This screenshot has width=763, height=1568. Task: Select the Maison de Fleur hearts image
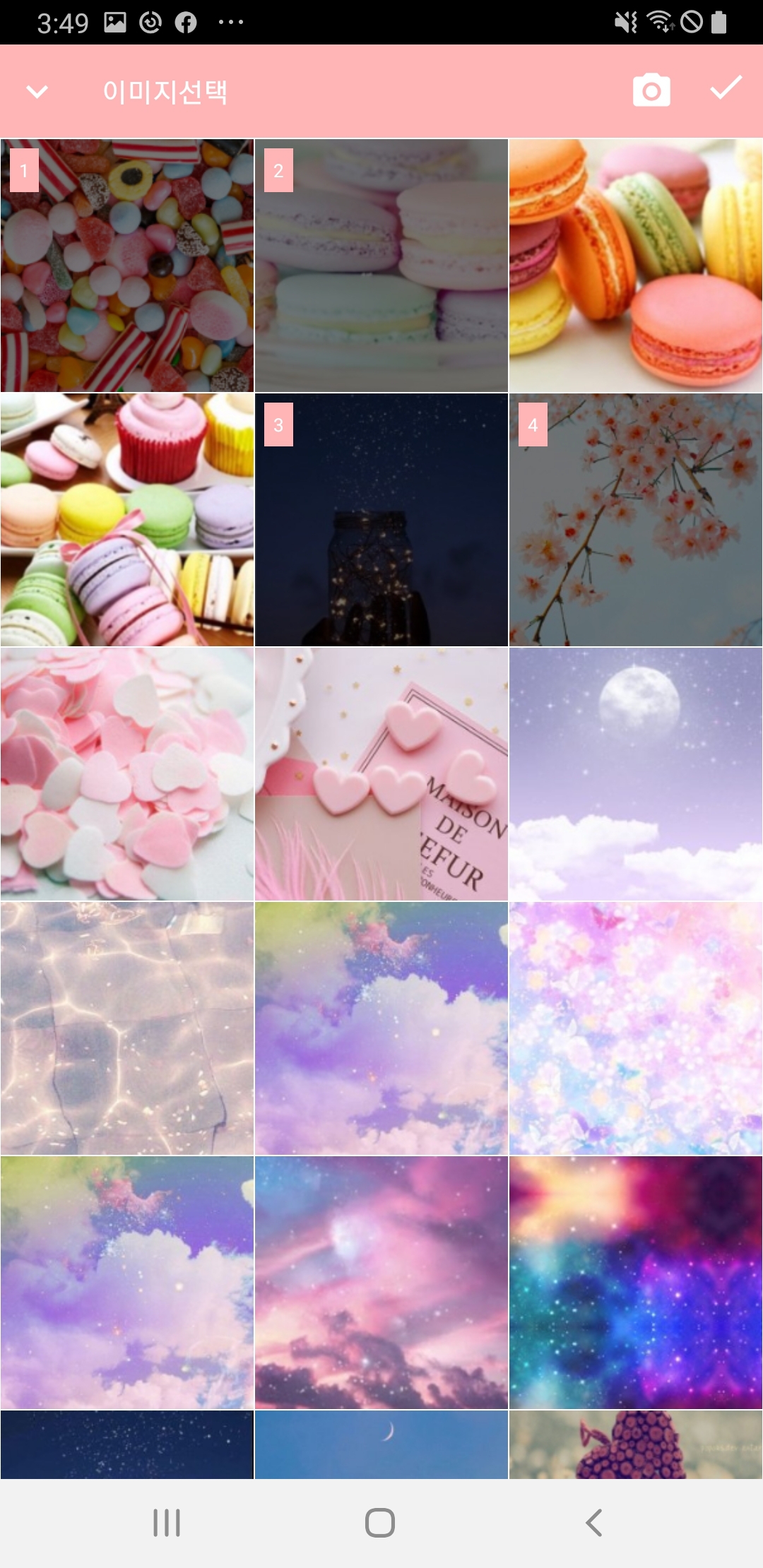381,774
